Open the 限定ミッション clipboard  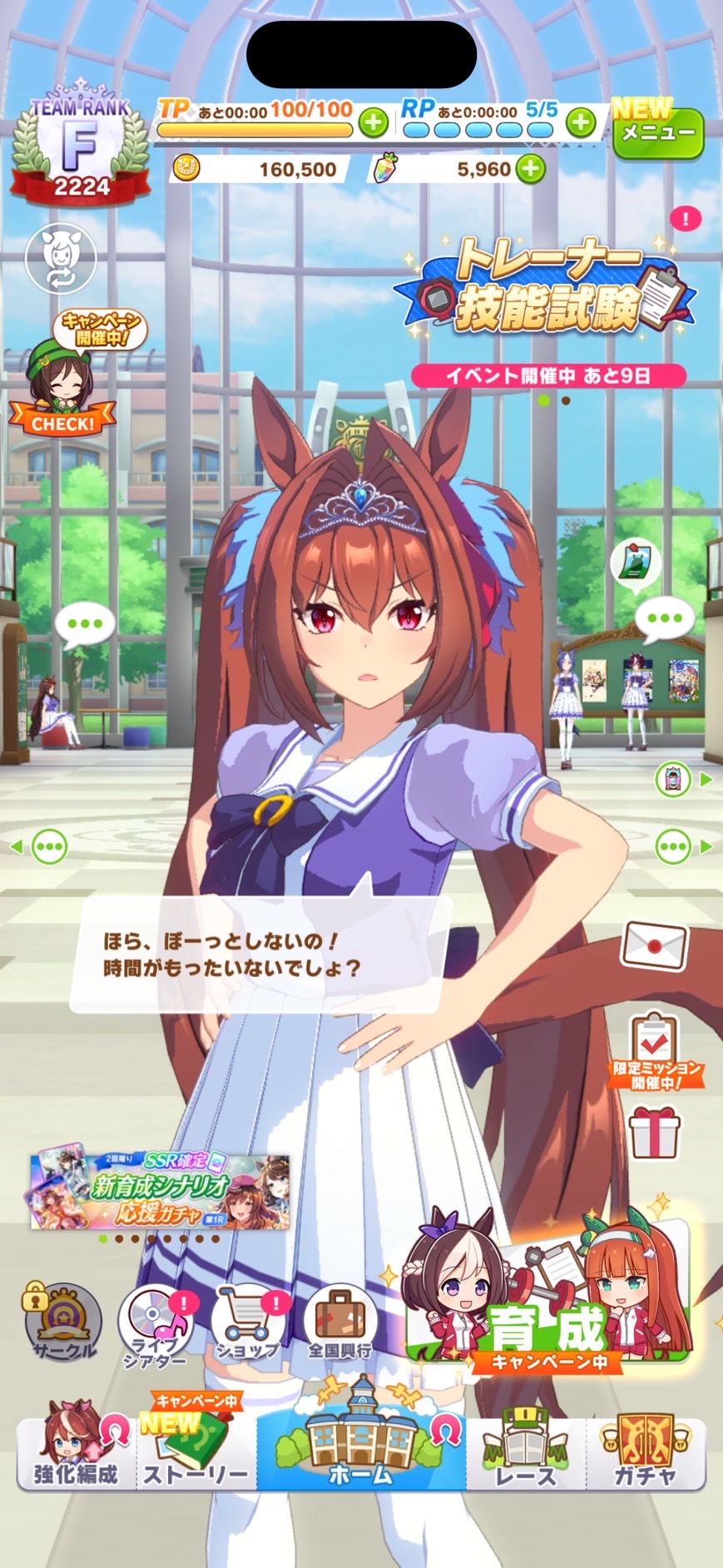[x=656, y=1051]
